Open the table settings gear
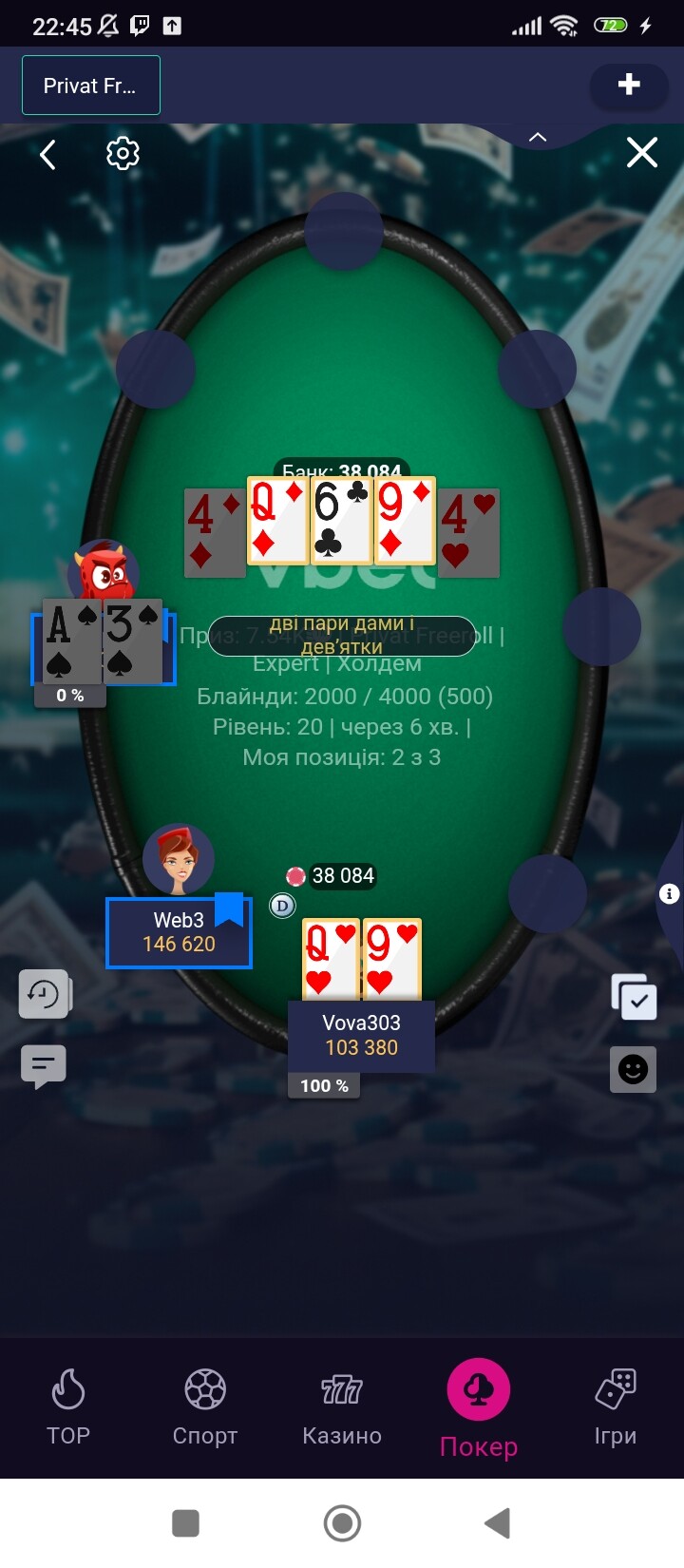684x1568 pixels. (123, 153)
